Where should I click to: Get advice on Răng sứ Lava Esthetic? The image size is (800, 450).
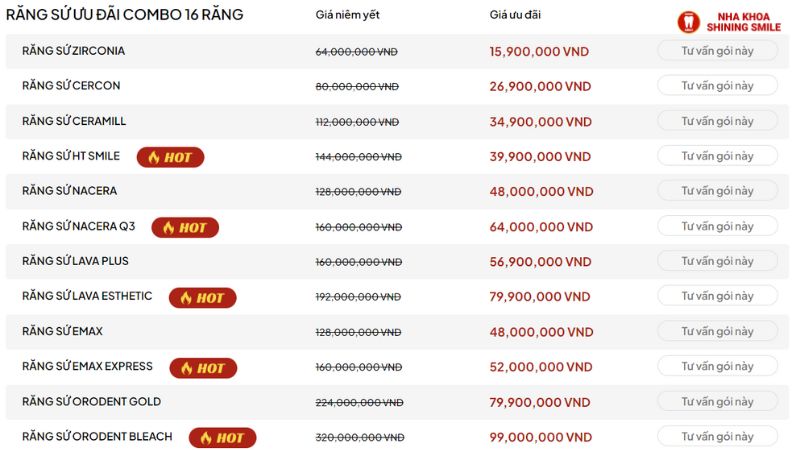pyautogui.click(x=717, y=296)
